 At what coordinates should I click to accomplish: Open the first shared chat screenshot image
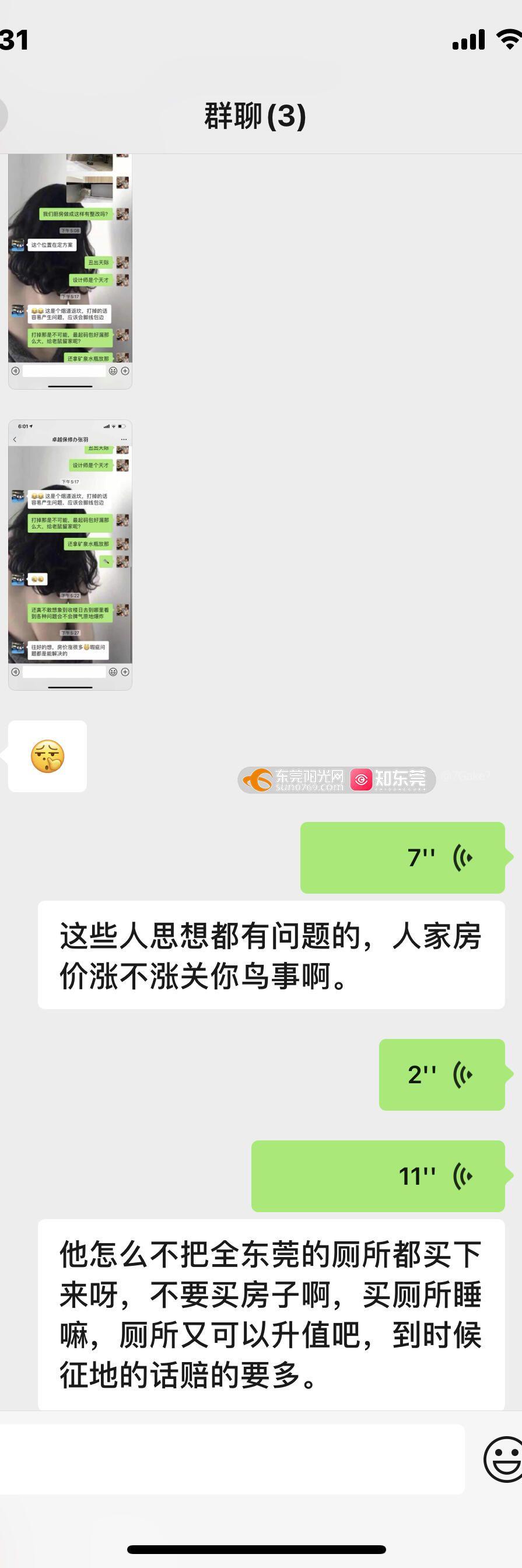pyautogui.click(x=70, y=271)
